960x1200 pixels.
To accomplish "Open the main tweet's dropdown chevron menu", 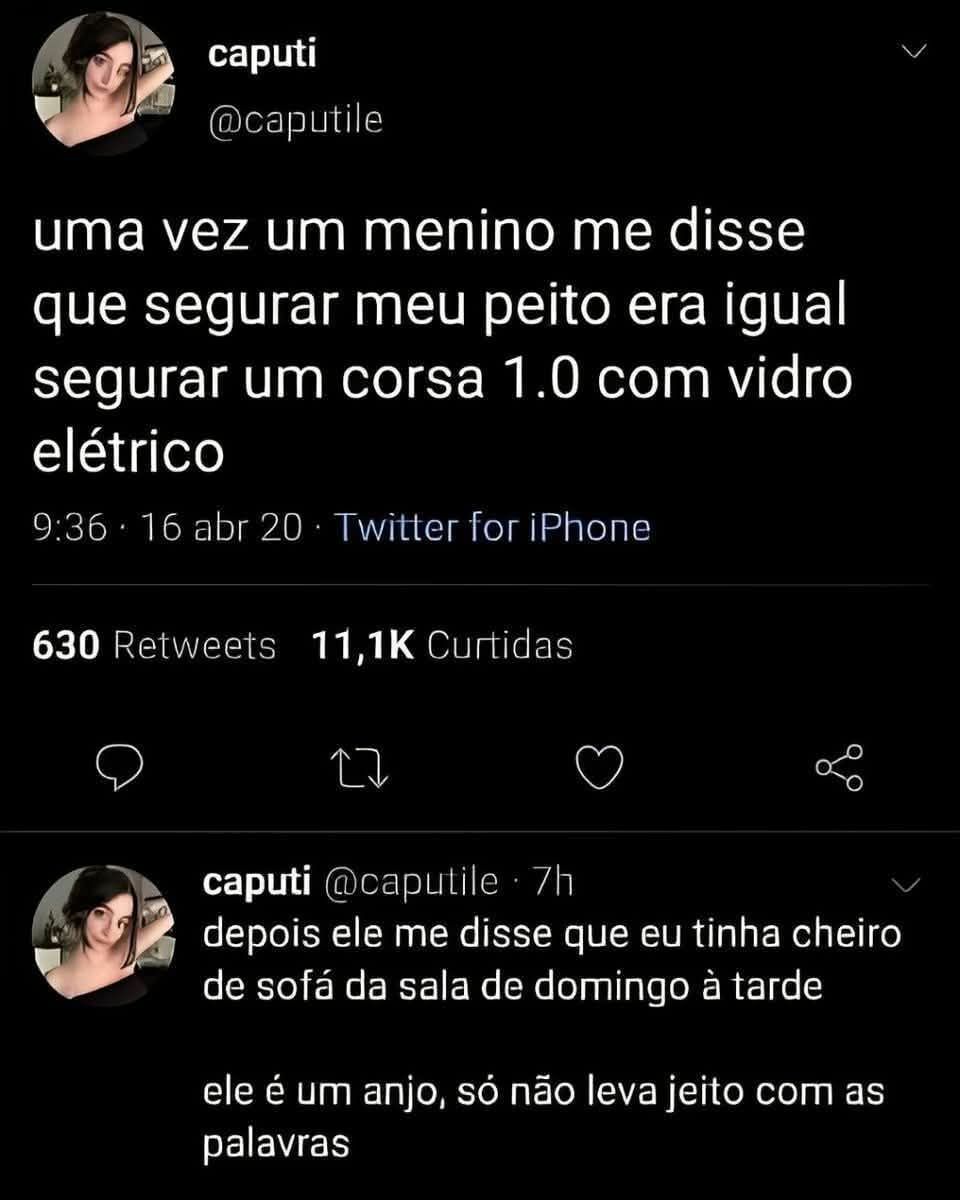I will click(x=915, y=52).
